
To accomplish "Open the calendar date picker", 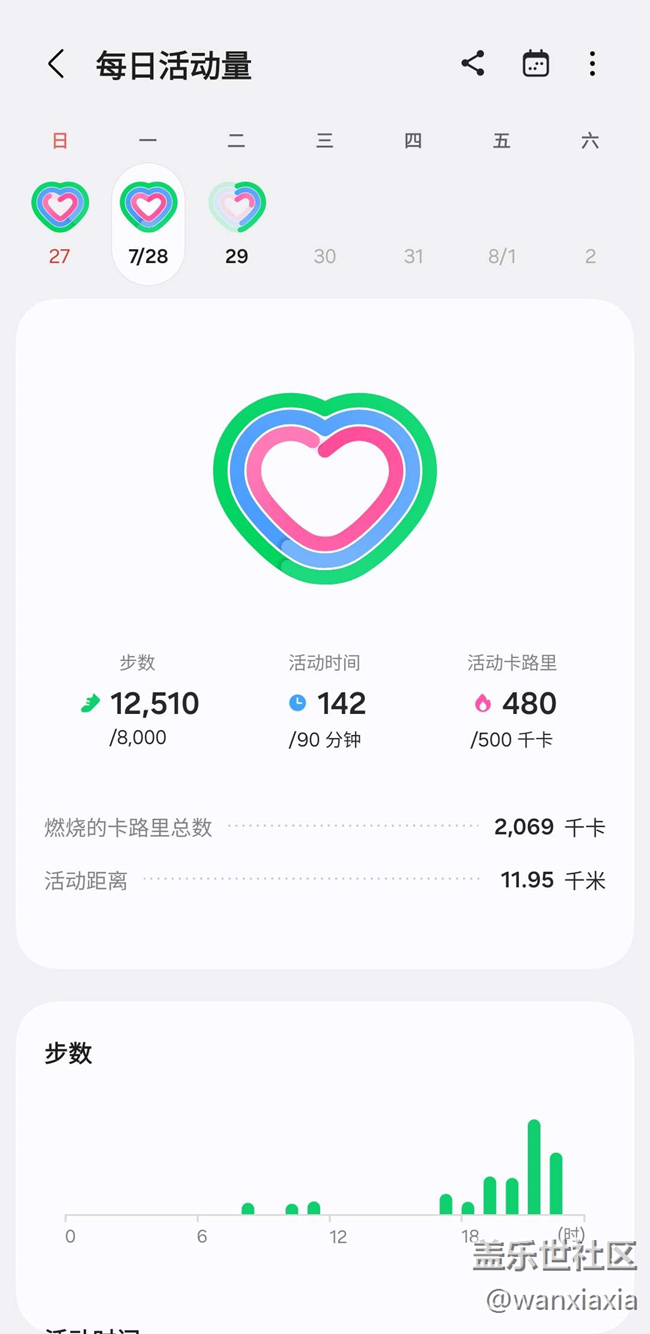I will 536,64.
